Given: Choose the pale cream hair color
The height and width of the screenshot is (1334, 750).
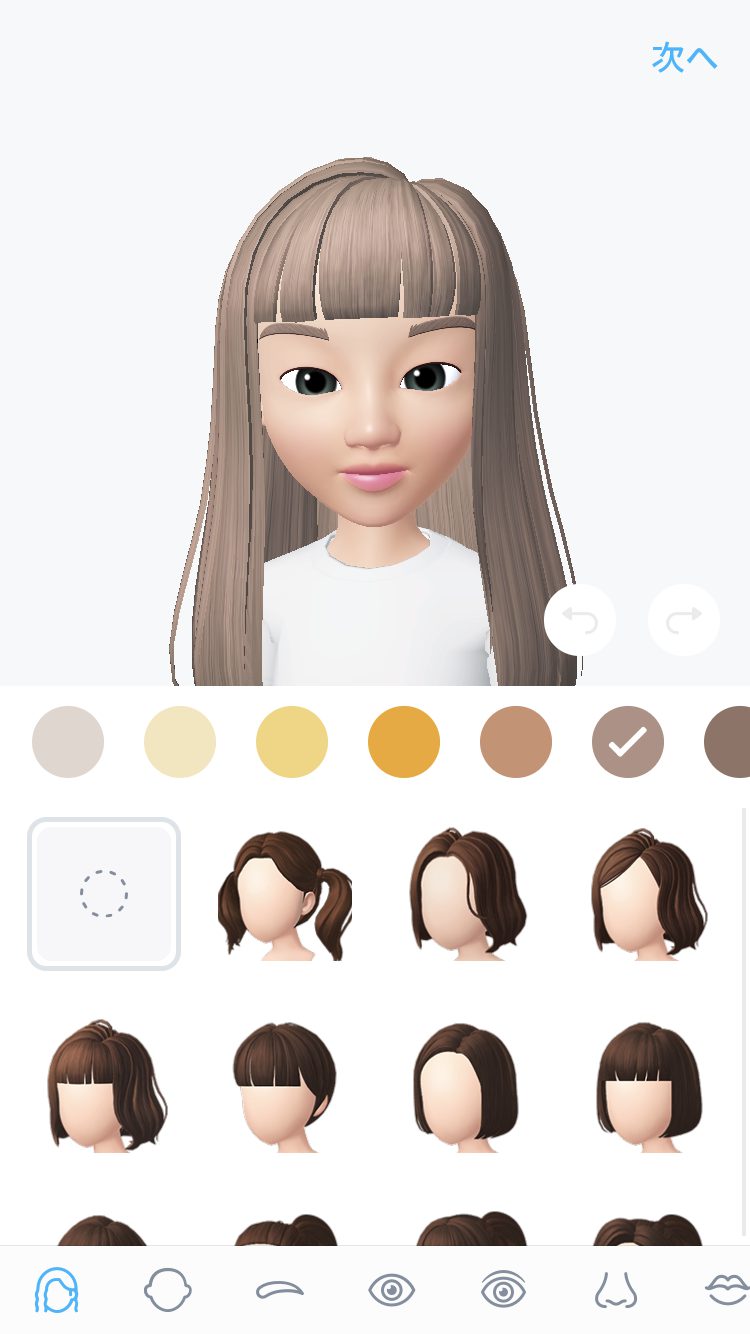Looking at the screenshot, I should [x=180, y=742].
